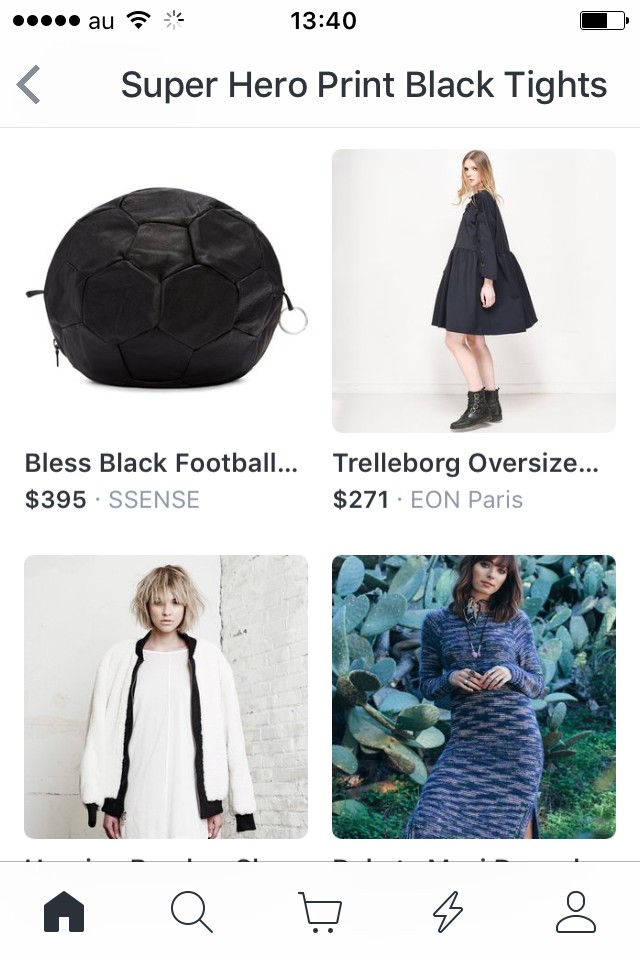The width and height of the screenshot is (640, 960).
Task: Go back from Super Hero Print Black Tights
Action: click(x=30, y=85)
